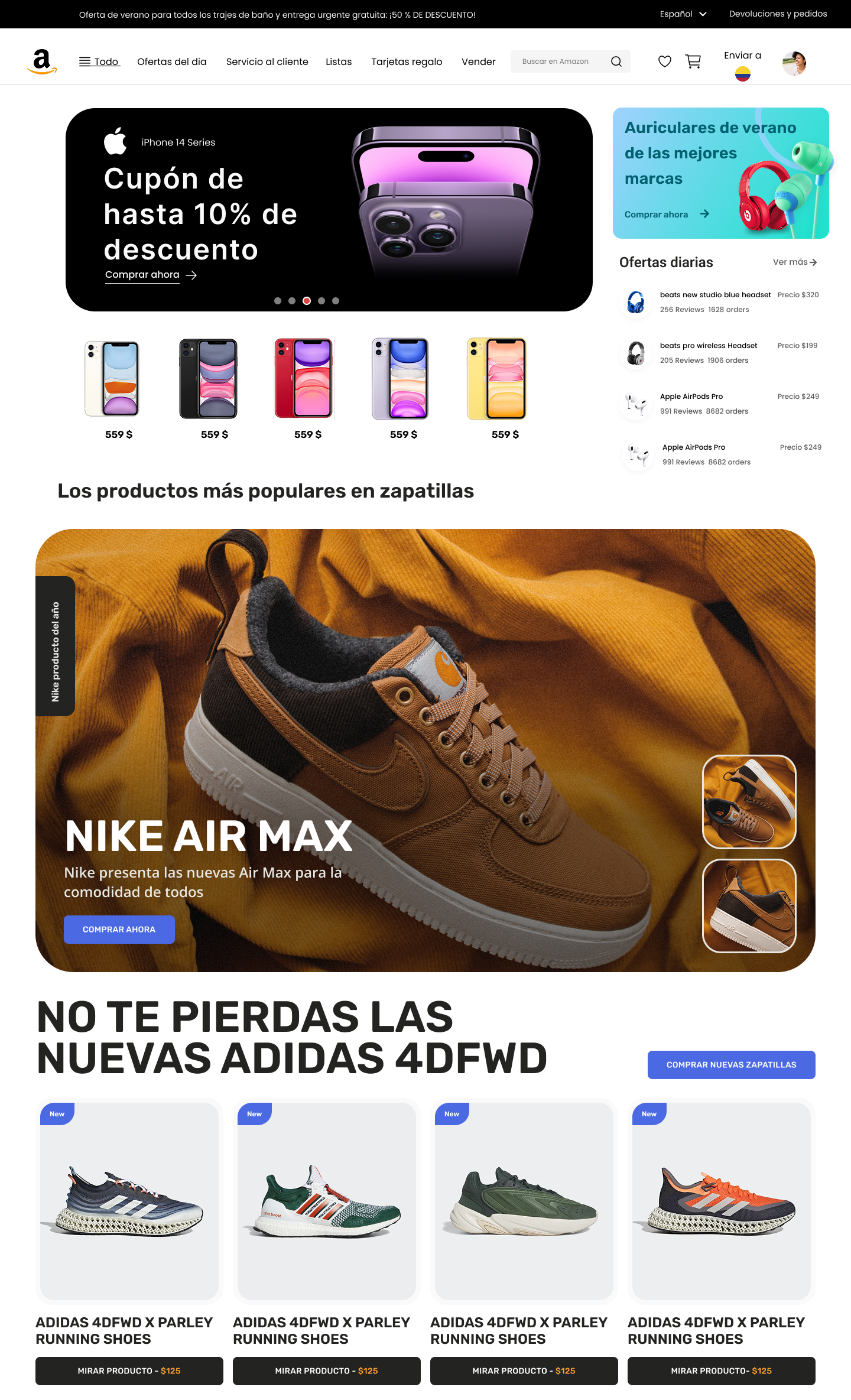851x1400 pixels.
Task: Open Servicio al cliente
Action: (267, 61)
